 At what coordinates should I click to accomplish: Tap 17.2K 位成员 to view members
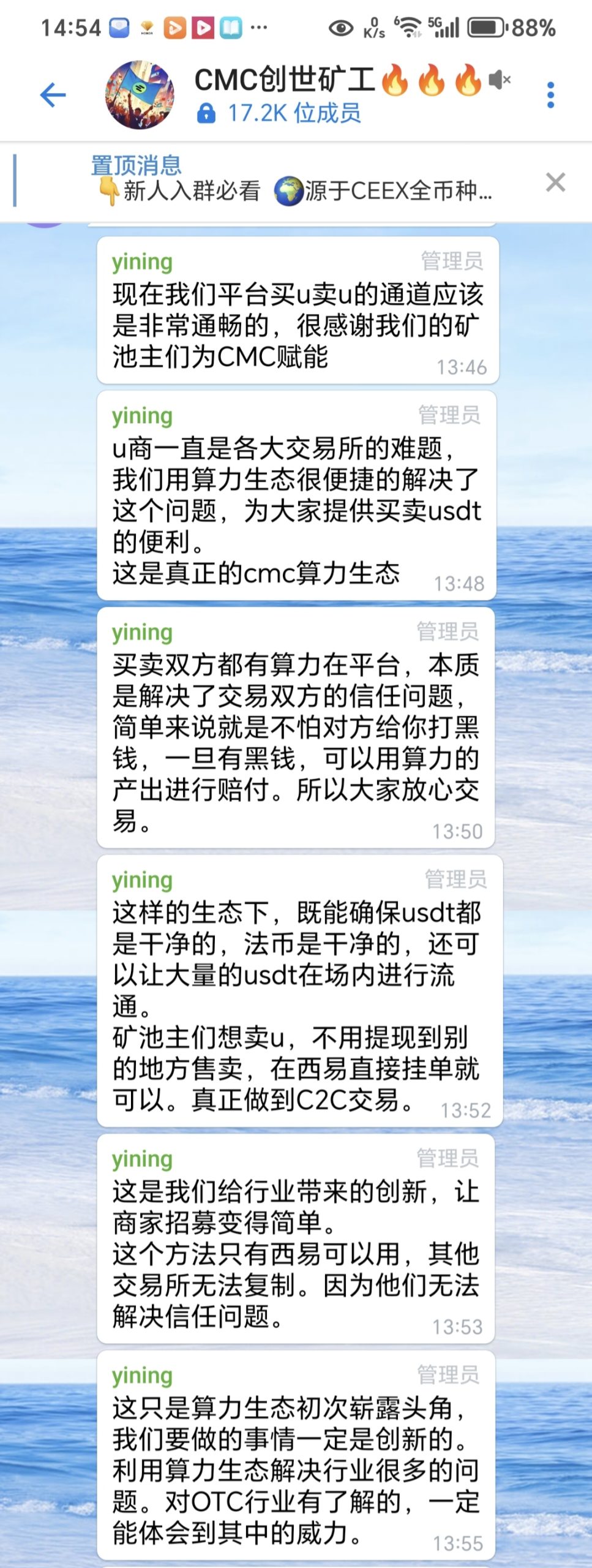click(x=295, y=112)
